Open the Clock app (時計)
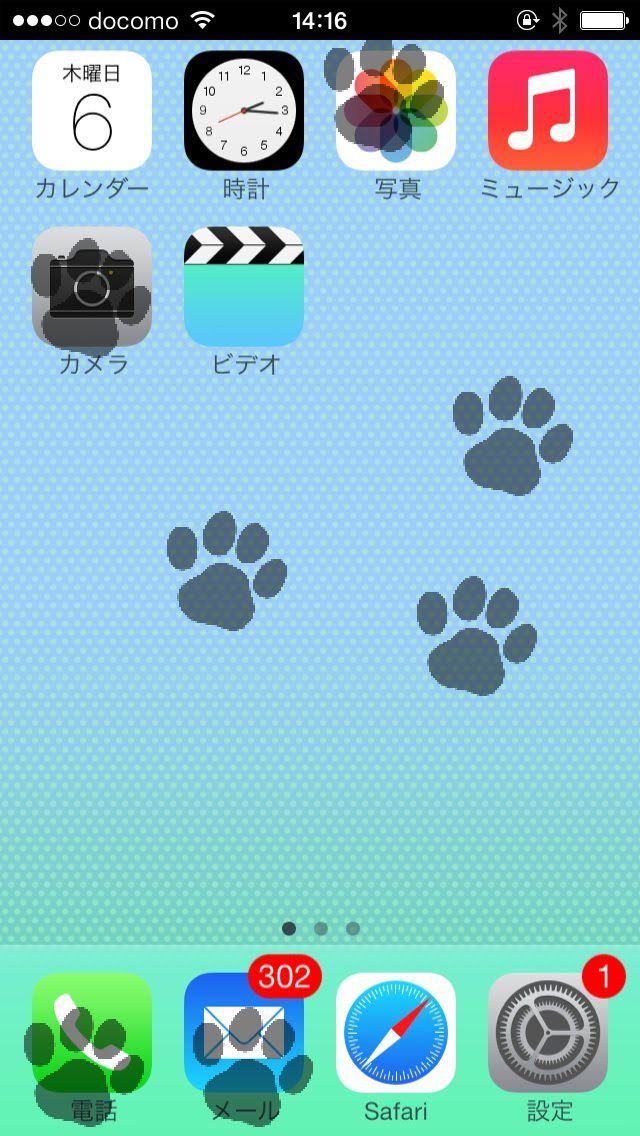The image size is (640, 1136). click(244, 110)
